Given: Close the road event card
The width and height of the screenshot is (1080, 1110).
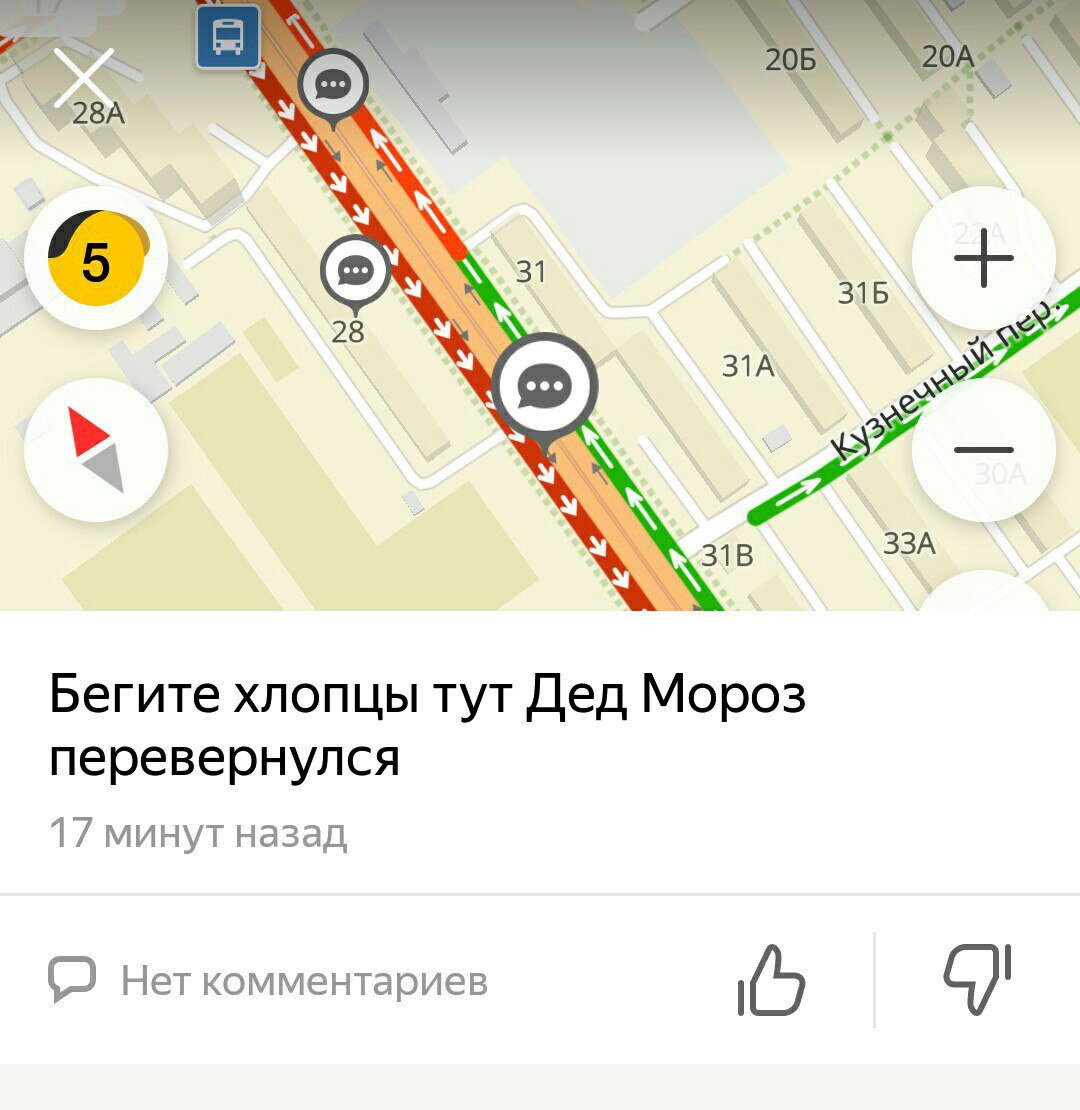Looking at the screenshot, I should tap(84, 78).
